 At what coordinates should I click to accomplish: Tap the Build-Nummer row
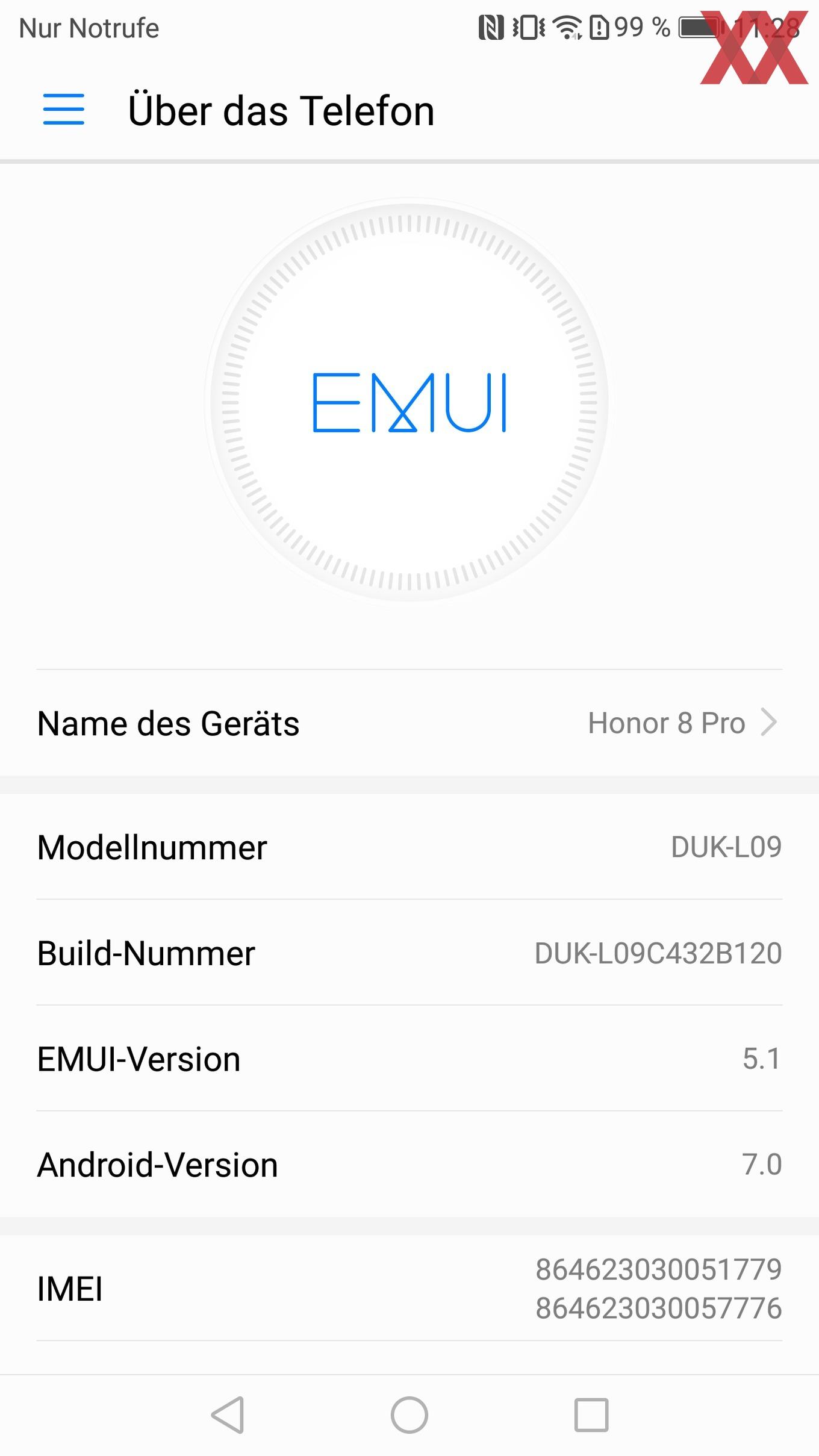tap(409, 953)
